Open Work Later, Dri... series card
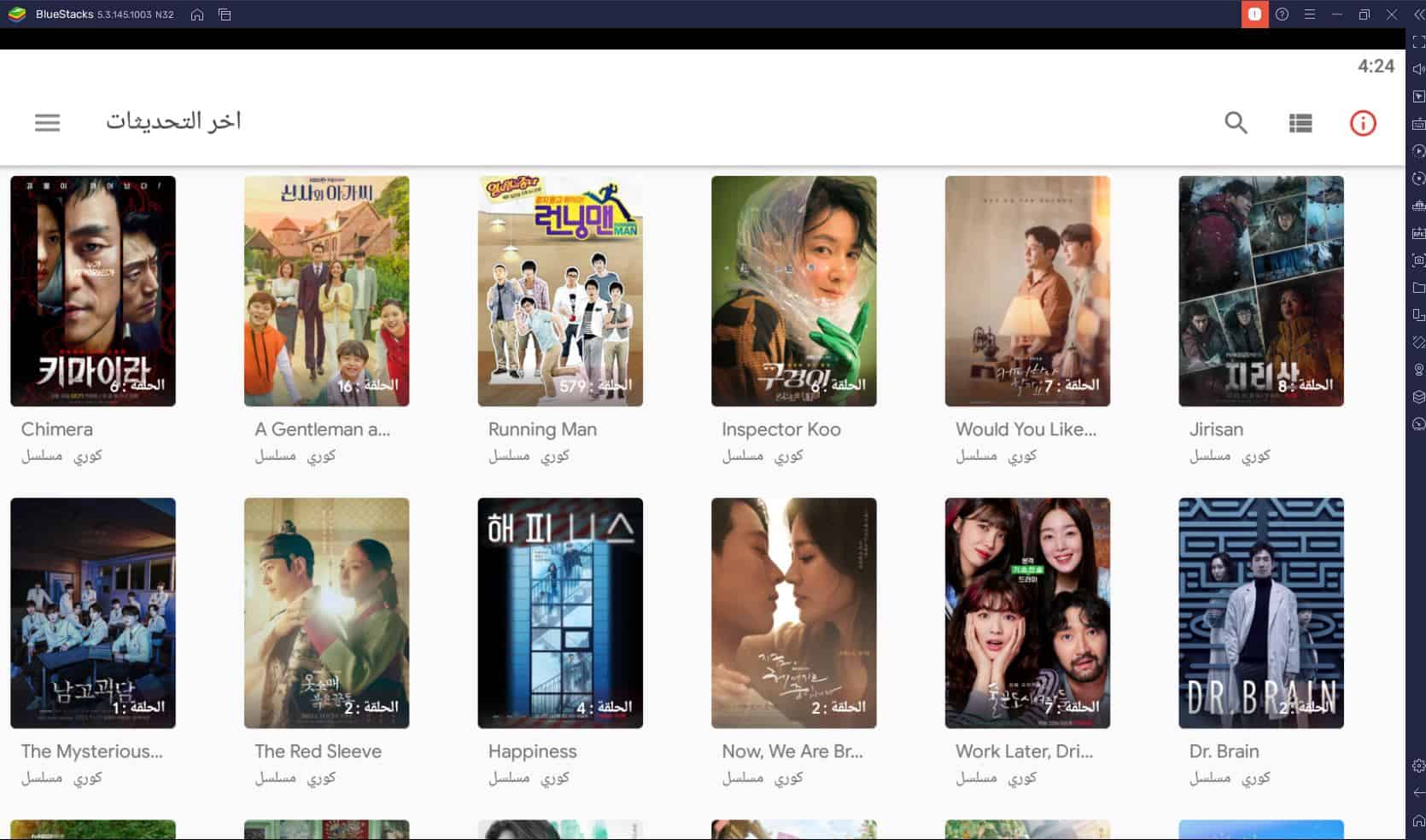Viewport: 1426px width, 840px height. click(1027, 613)
